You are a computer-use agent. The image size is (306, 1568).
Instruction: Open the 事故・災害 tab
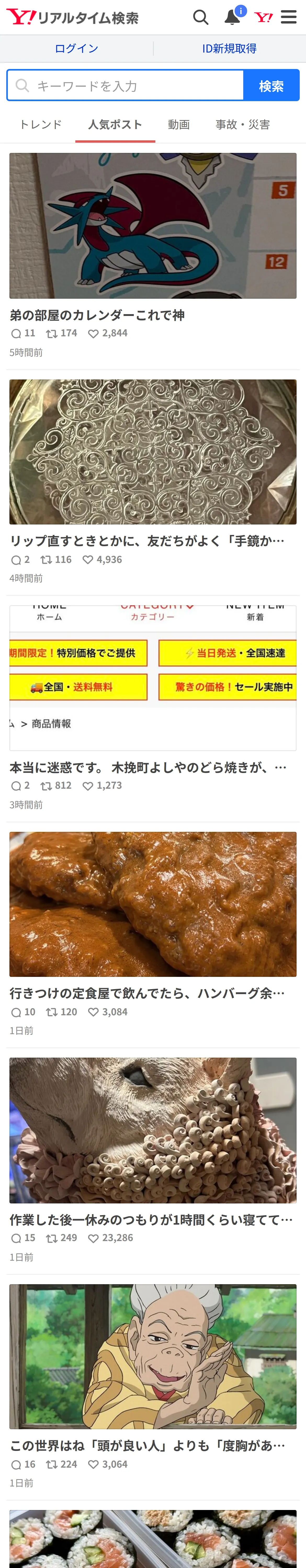pos(243,125)
